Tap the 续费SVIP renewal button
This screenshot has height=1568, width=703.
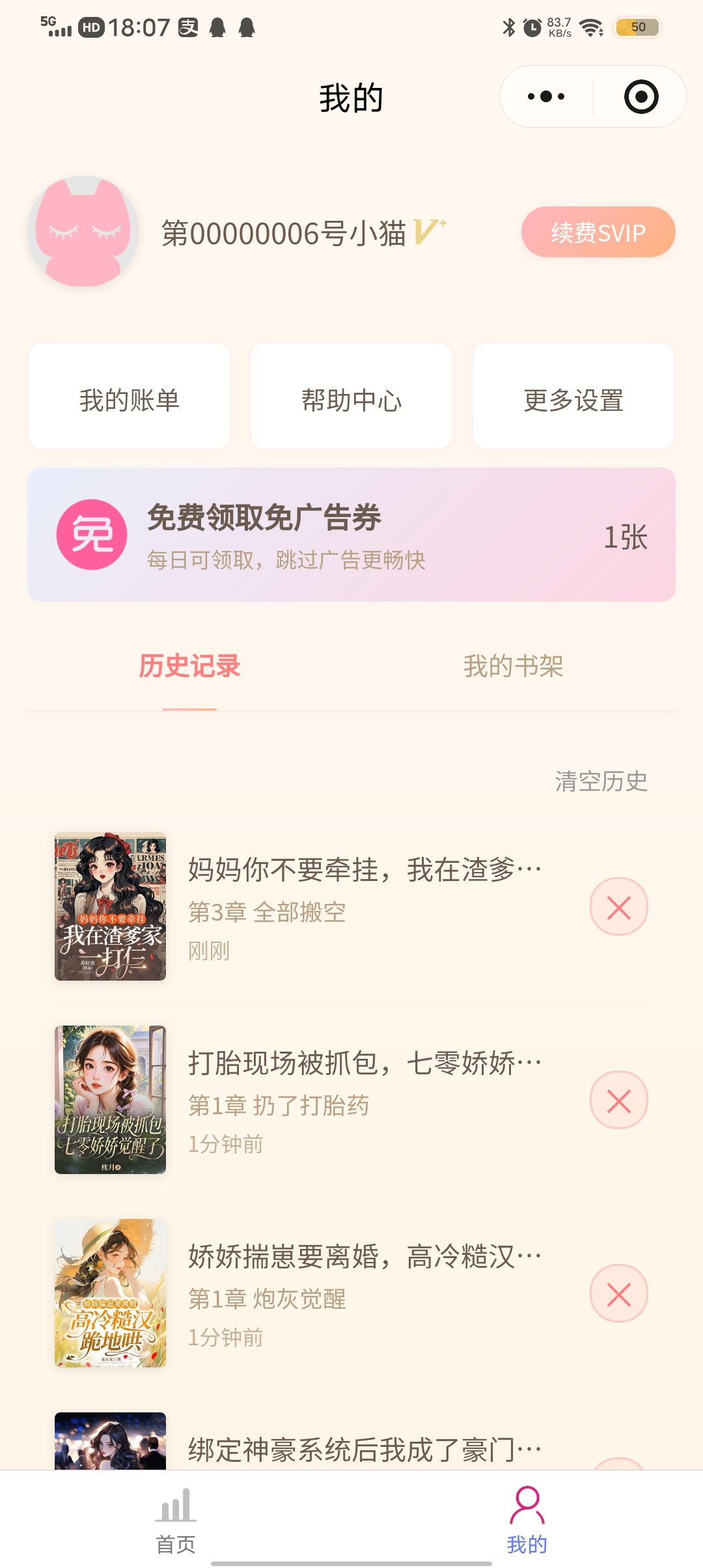(598, 231)
